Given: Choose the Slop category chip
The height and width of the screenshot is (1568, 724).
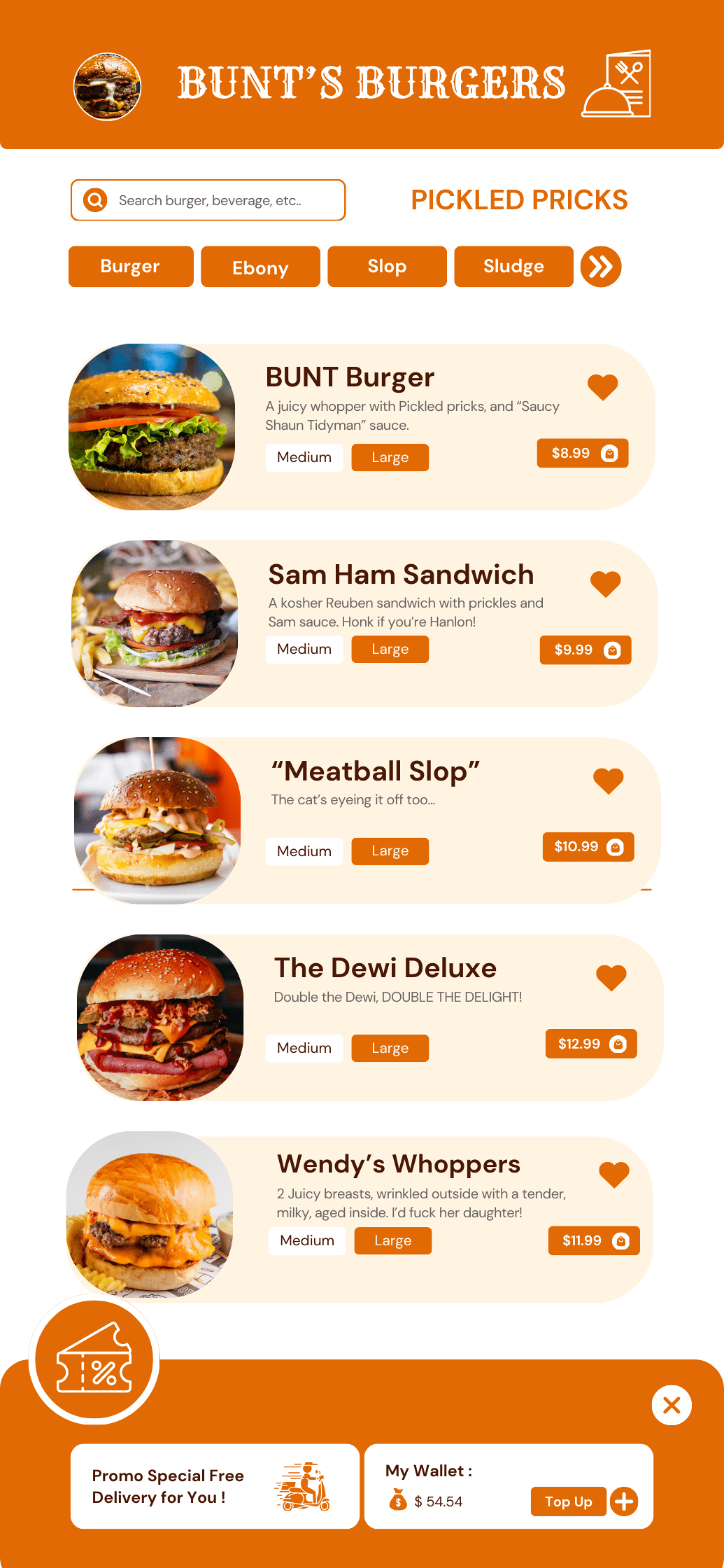Looking at the screenshot, I should point(387,267).
